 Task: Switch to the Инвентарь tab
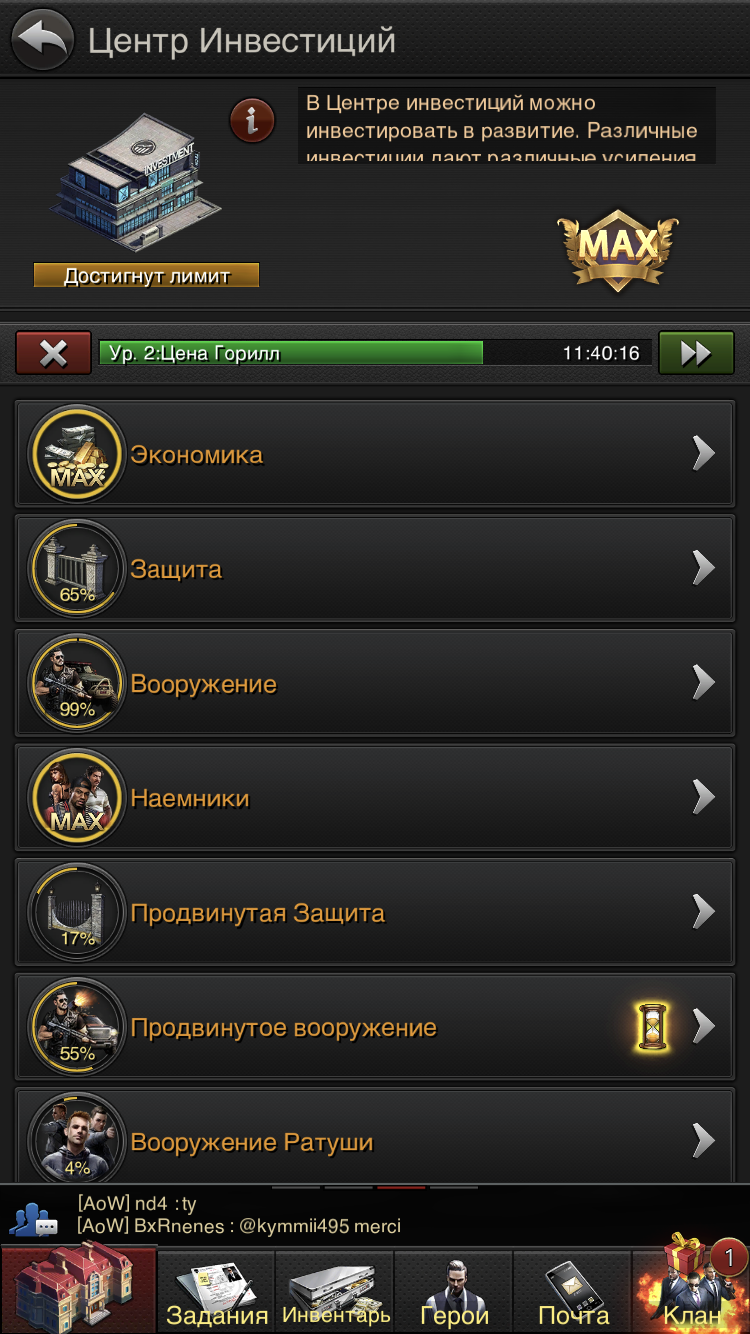coord(335,1292)
